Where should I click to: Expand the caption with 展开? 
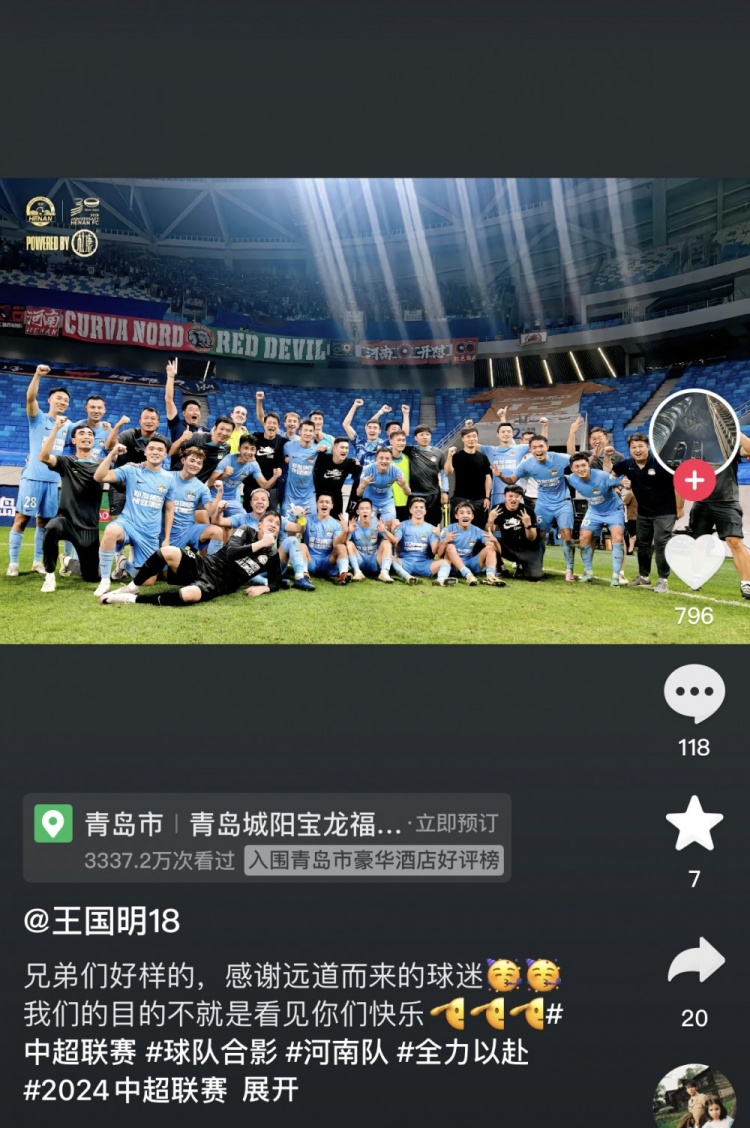pyautogui.click(x=270, y=1089)
